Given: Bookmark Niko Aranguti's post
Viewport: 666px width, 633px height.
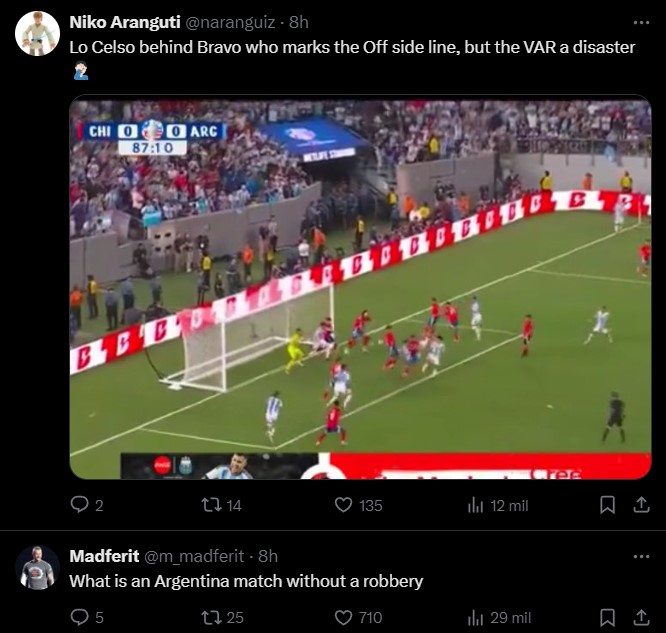Looking at the screenshot, I should pyautogui.click(x=607, y=505).
